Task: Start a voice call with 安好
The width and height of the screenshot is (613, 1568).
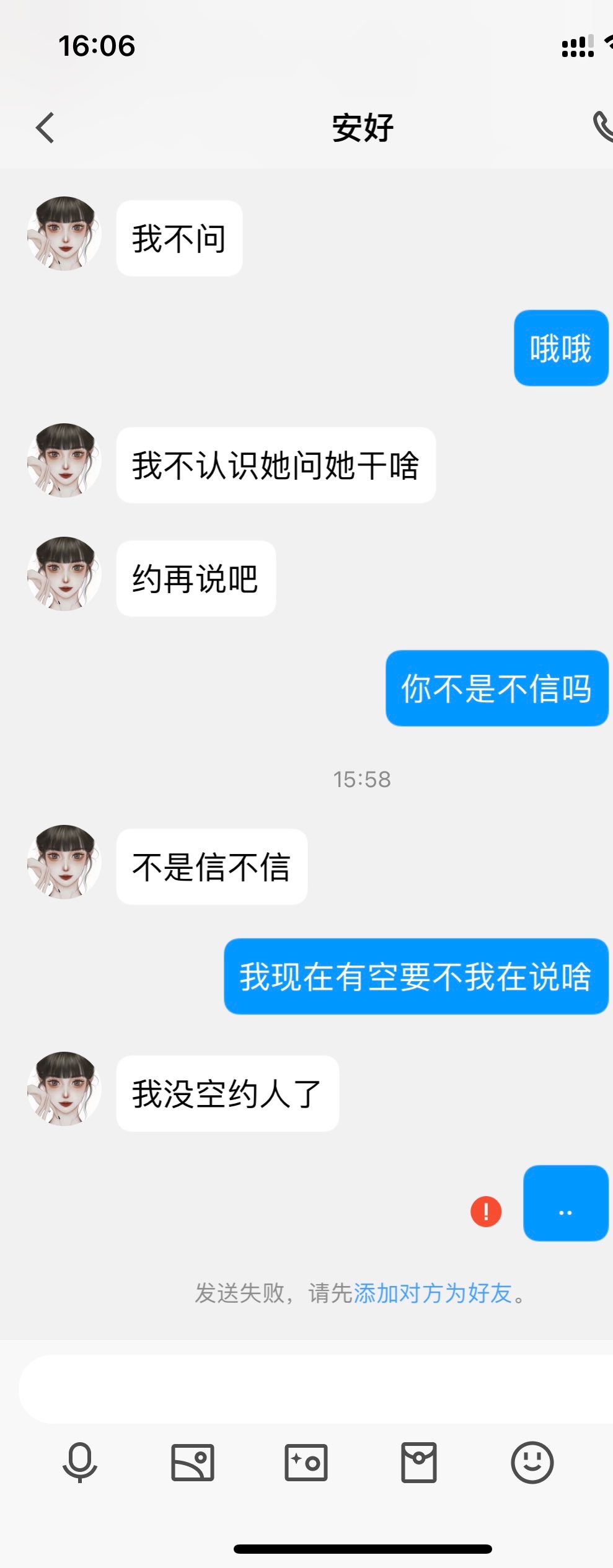Action: point(603,126)
